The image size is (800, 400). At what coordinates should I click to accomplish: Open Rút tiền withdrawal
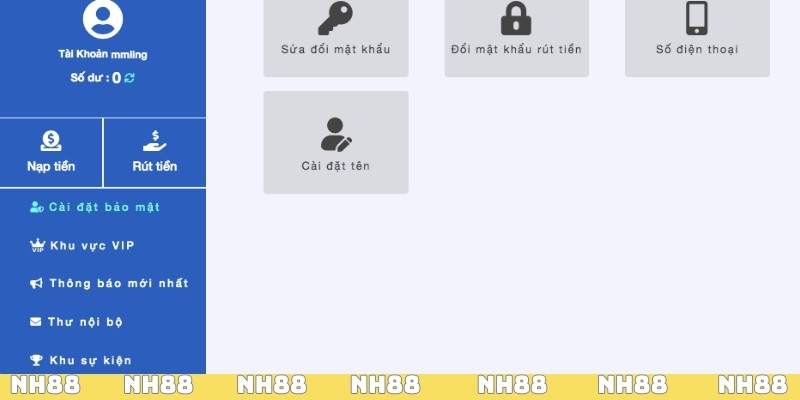tap(154, 152)
